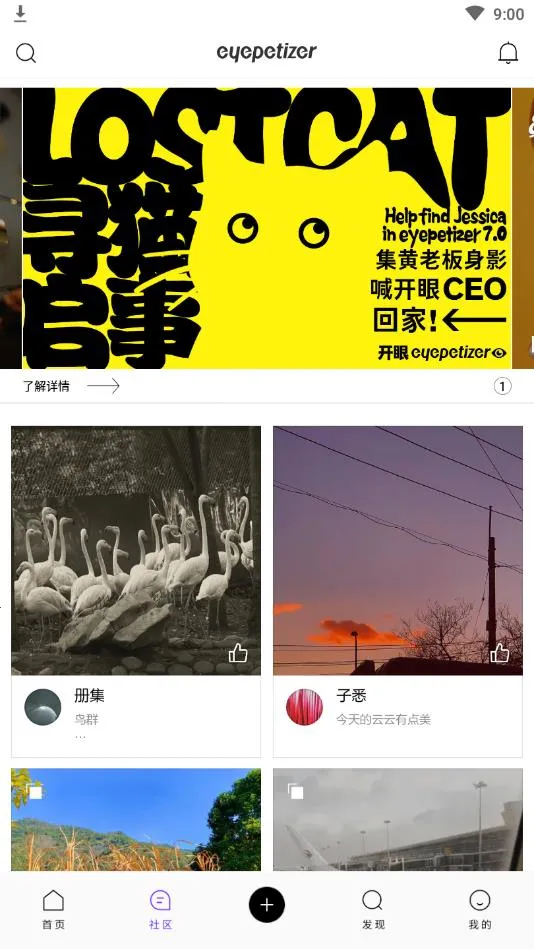Select the 社区 tab
Screen dimensions: 534x949
coord(160,909)
